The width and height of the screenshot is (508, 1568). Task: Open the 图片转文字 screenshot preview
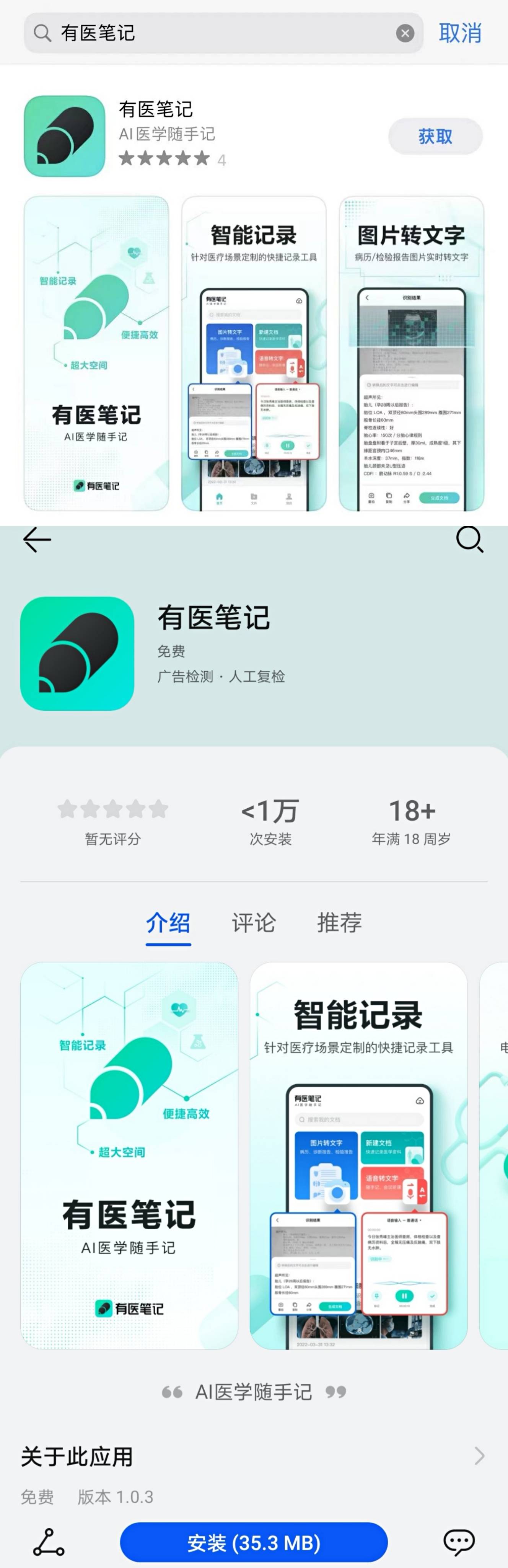(411, 353)
